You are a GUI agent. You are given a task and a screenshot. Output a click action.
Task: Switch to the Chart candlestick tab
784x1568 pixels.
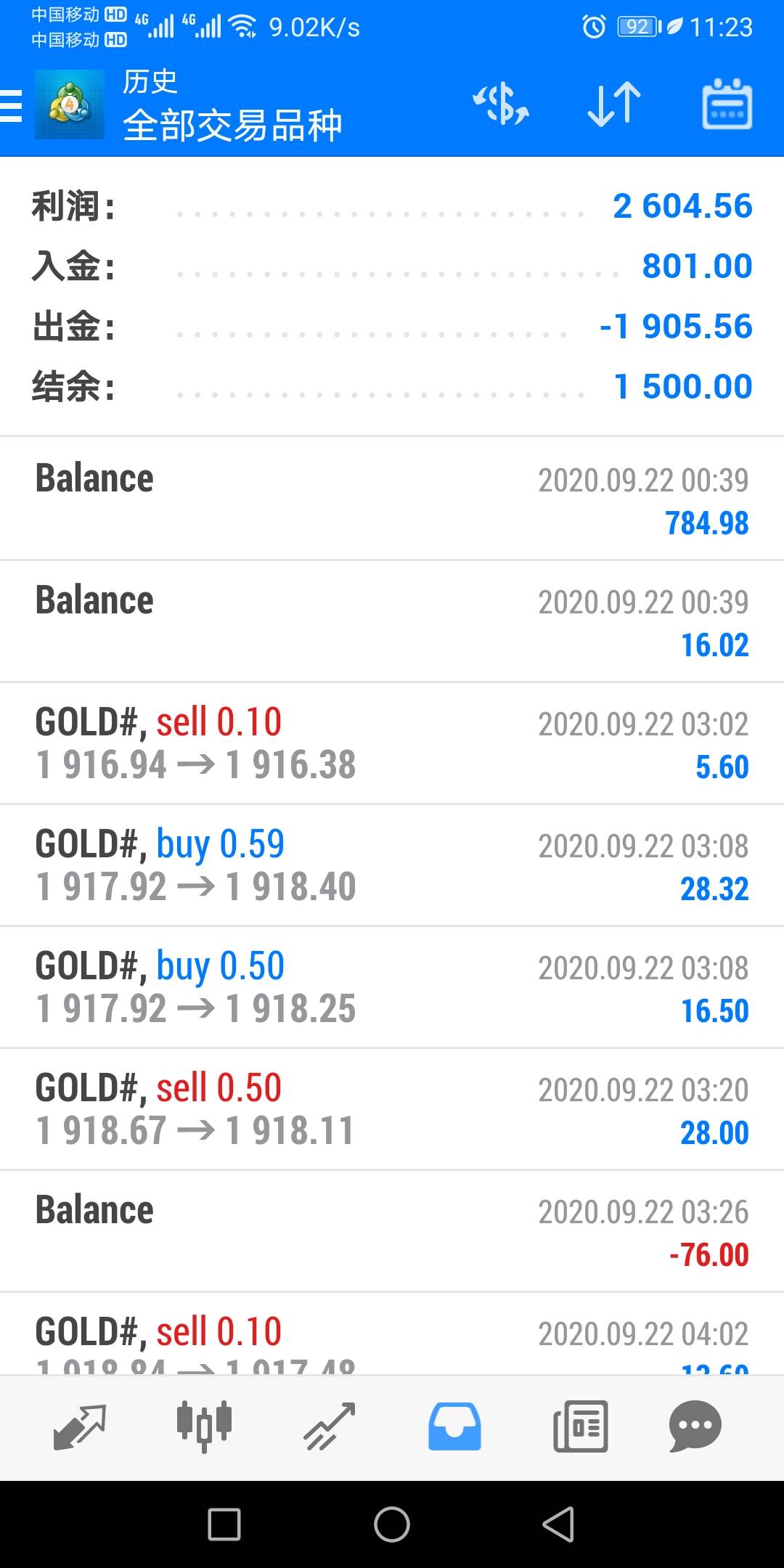point(204,1426)
